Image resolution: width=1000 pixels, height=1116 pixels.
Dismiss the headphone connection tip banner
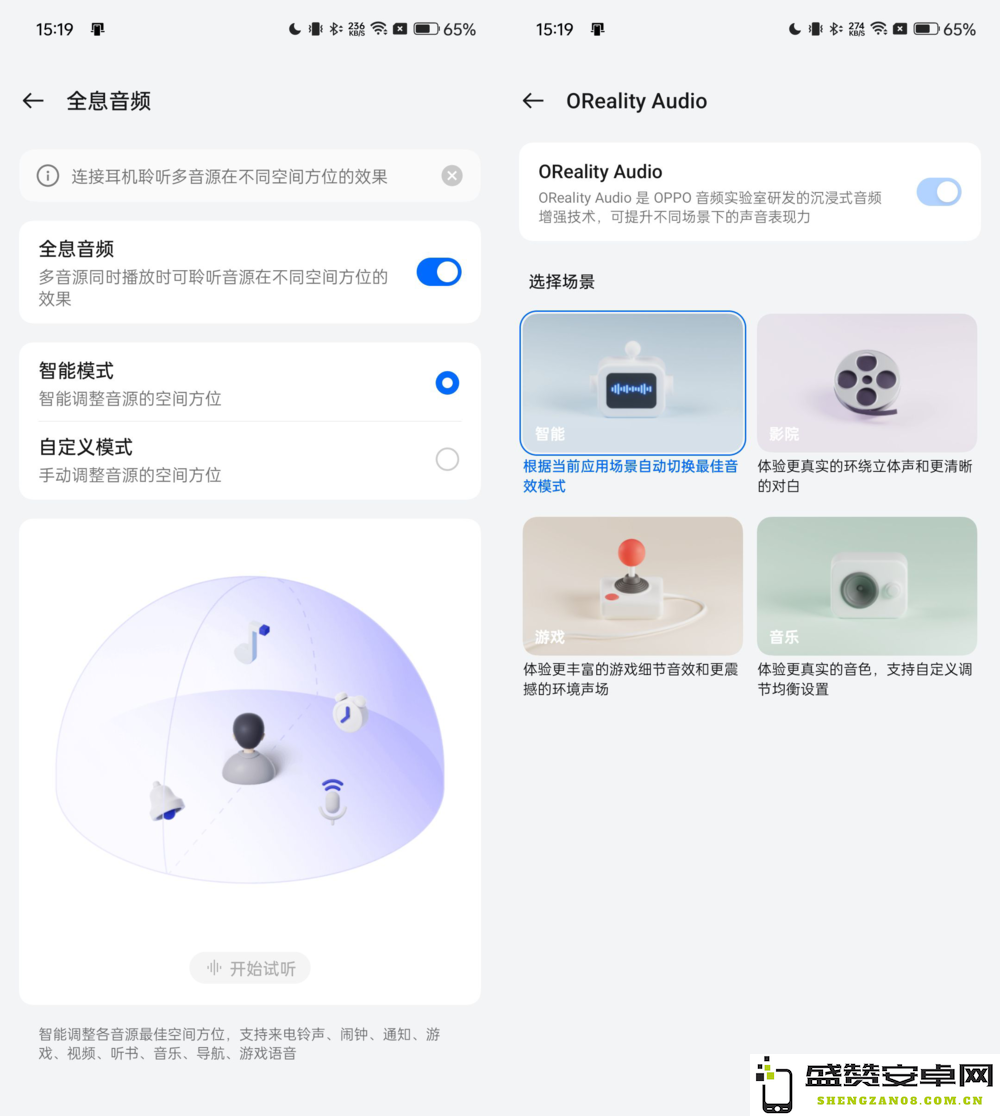[x=452, y=176]
